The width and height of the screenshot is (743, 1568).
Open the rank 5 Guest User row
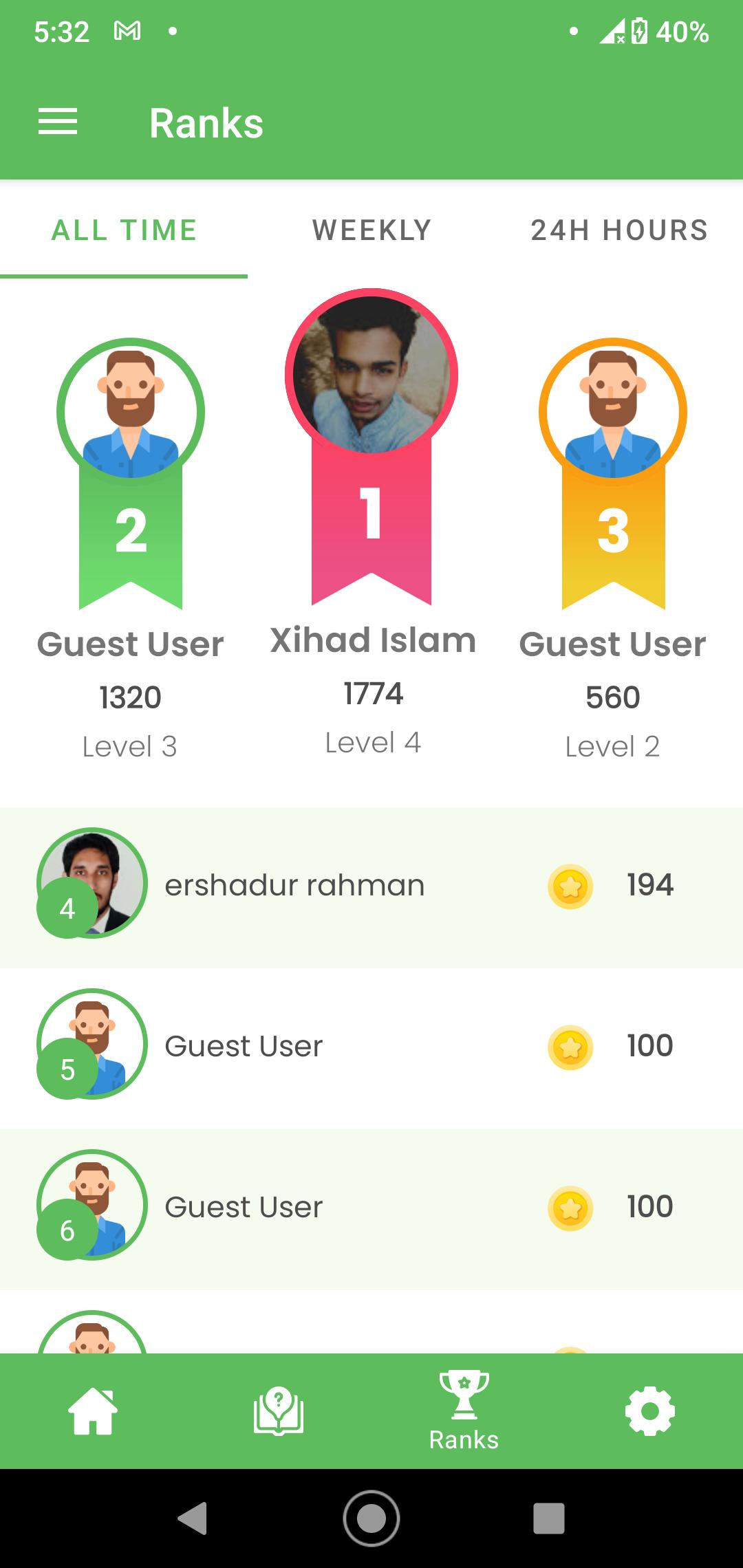[x=371, y=1047]
